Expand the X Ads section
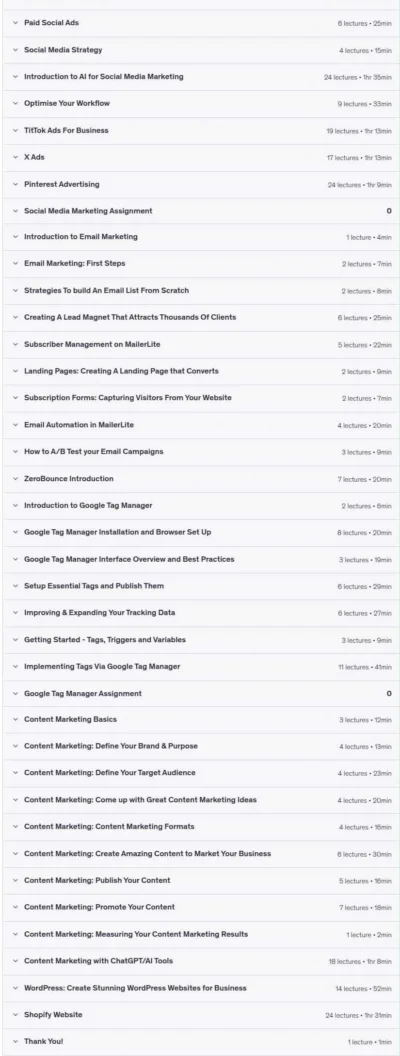The image size is (400, 1056). pos(201,157)
